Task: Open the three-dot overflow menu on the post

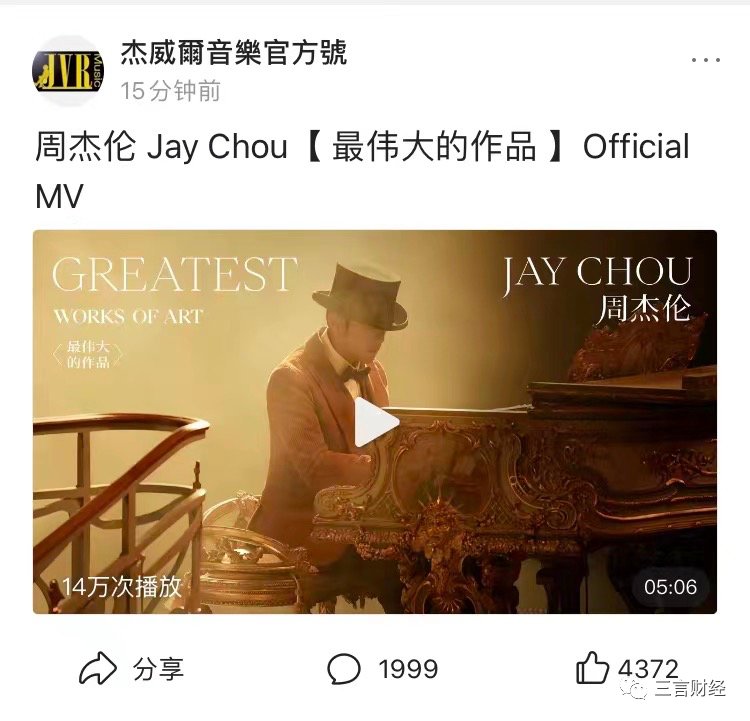Action: (705, 60)
